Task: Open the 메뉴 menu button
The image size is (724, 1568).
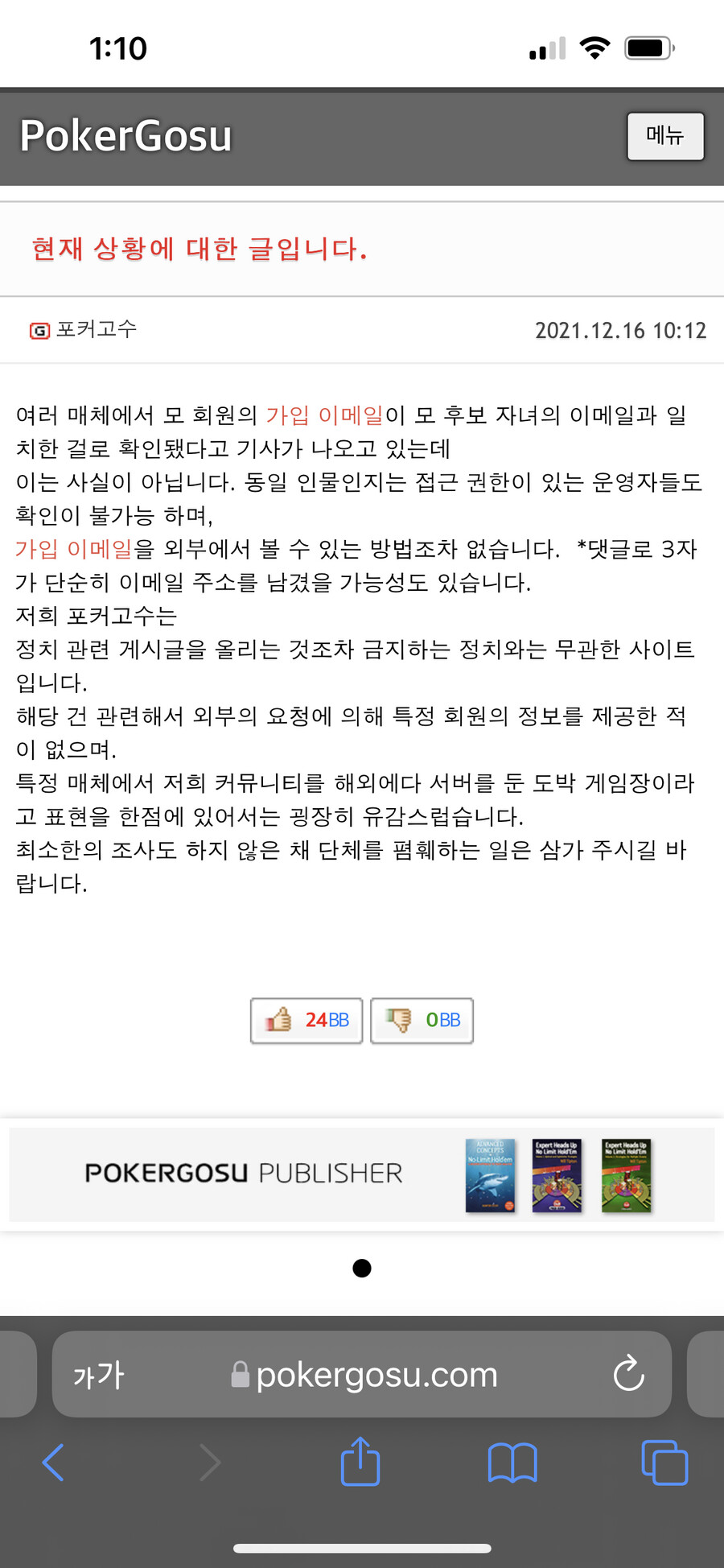Action: coord(665,136)
